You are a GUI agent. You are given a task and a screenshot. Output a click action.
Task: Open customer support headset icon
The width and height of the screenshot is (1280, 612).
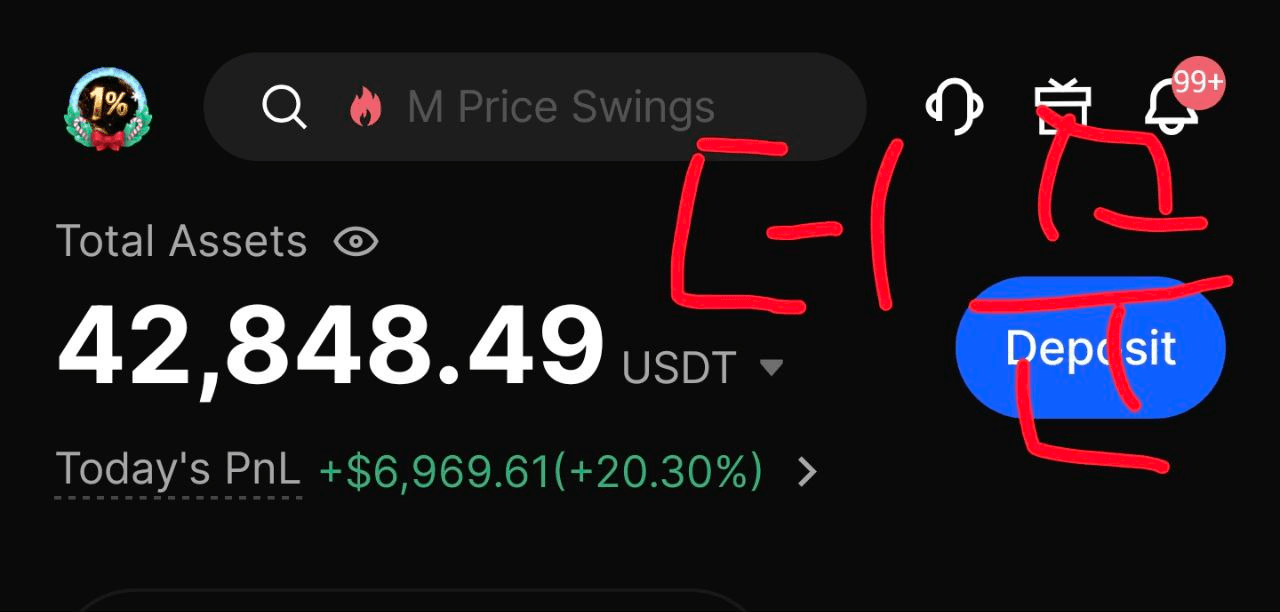tap(953, 106)
